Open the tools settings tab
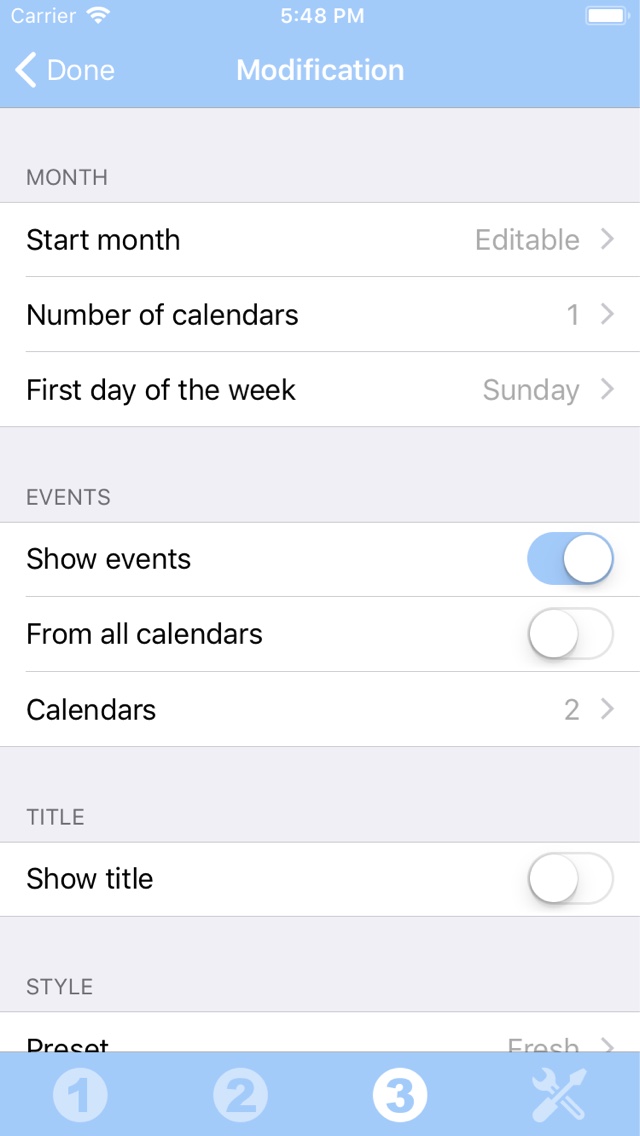The width and height of the screenshot is (640, 1136). [559, 1094]
